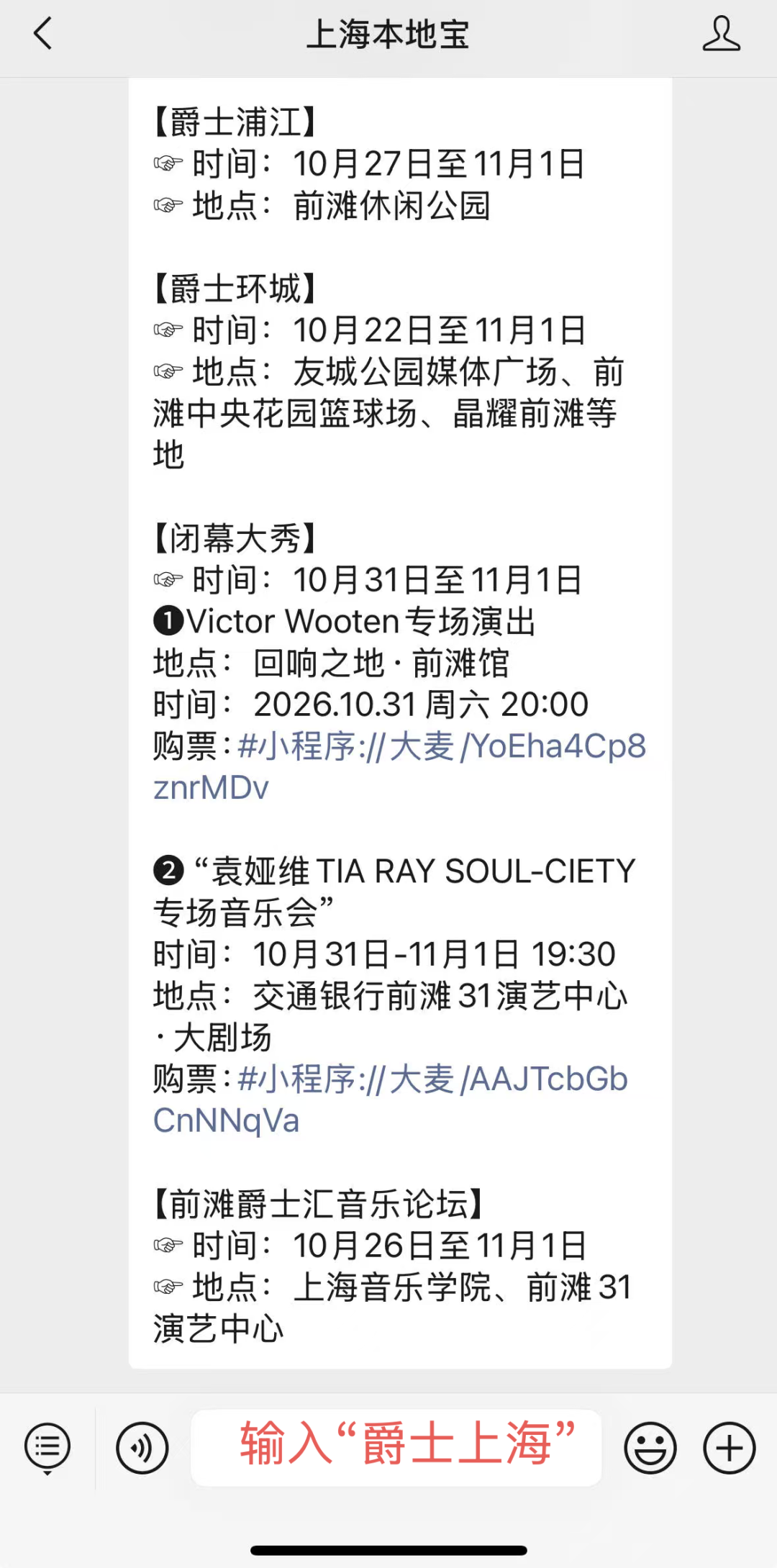Go back from the 上海本地宝 chat
The height and width of the screenshot is (1568, 777).
(x=43, y=34)
